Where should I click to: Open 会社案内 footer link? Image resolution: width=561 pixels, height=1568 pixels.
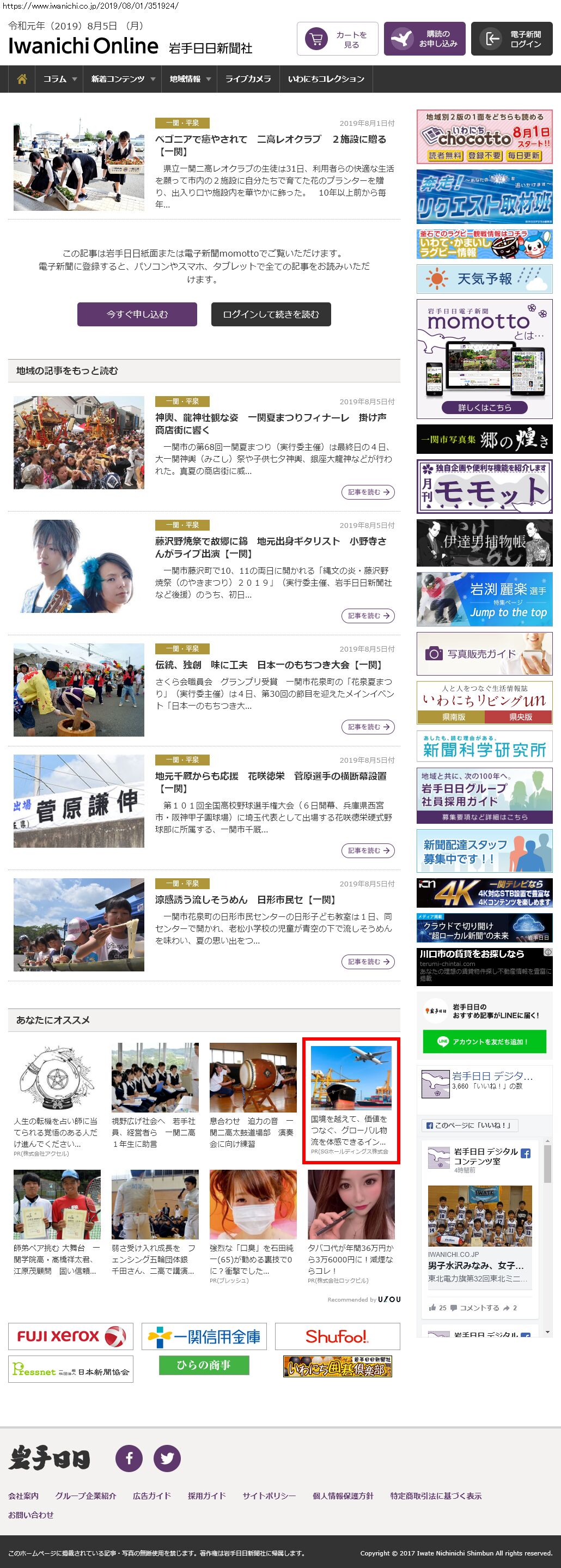click(x=23, y=1496)
